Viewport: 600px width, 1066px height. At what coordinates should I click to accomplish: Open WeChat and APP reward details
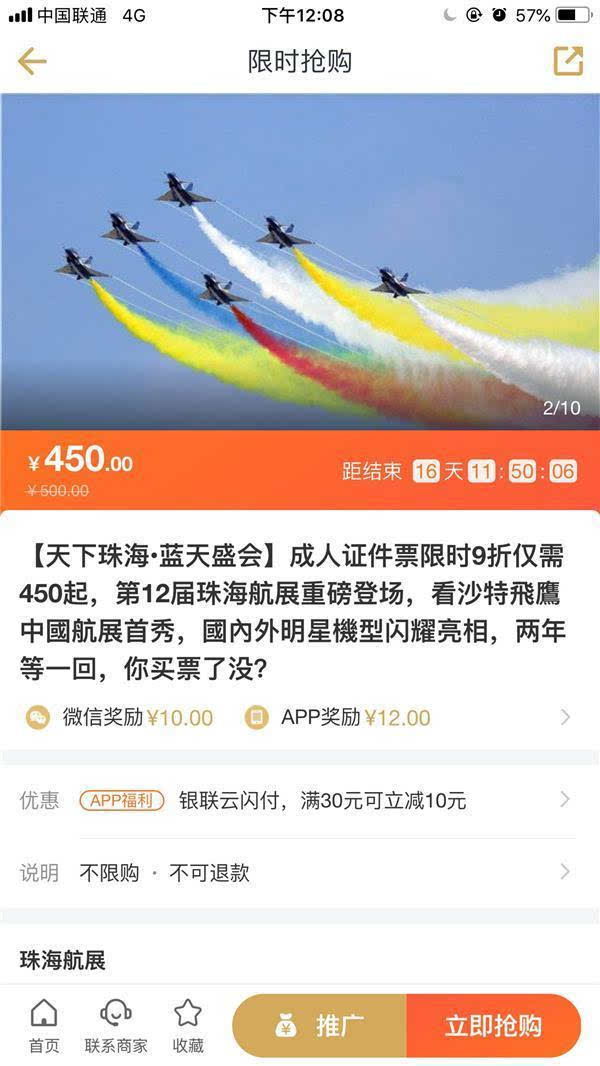click(300, 717)
